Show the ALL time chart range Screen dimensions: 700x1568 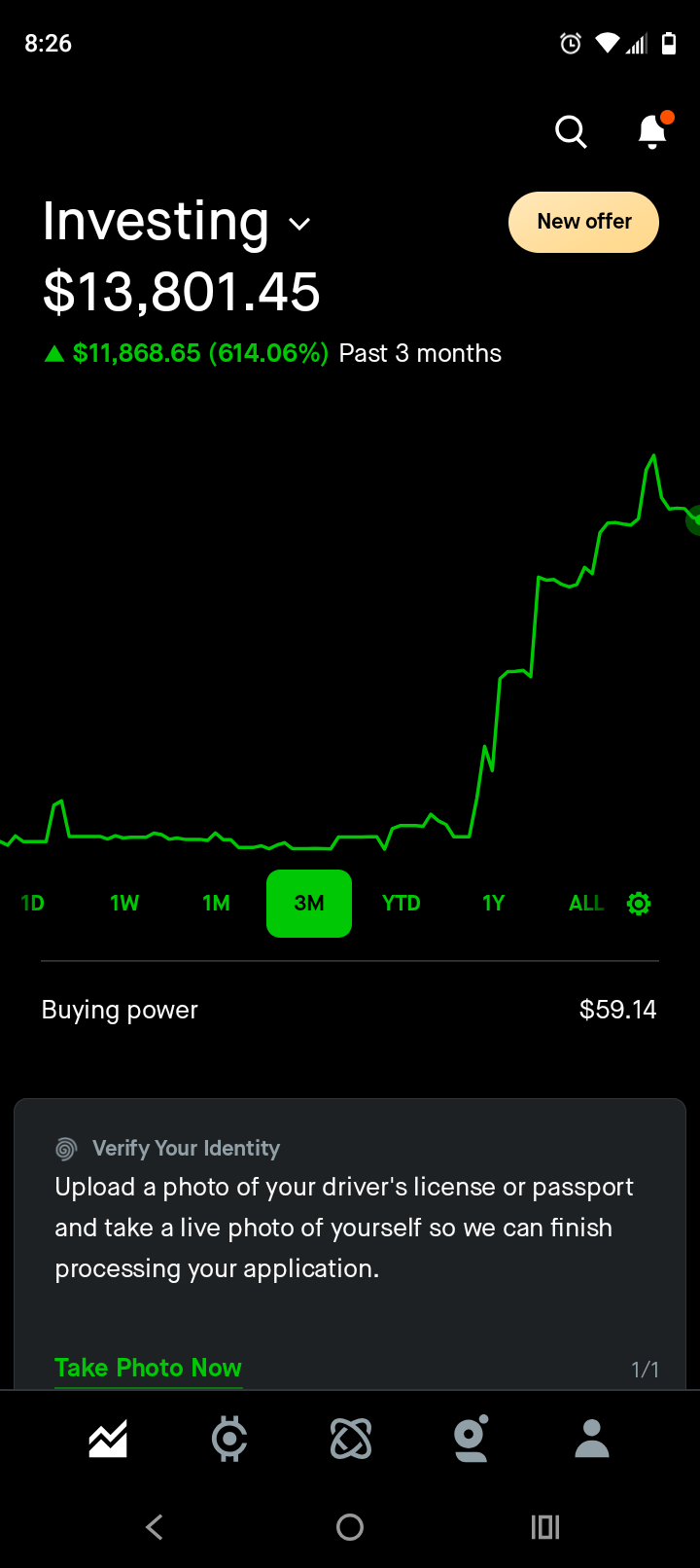[585, 904]
